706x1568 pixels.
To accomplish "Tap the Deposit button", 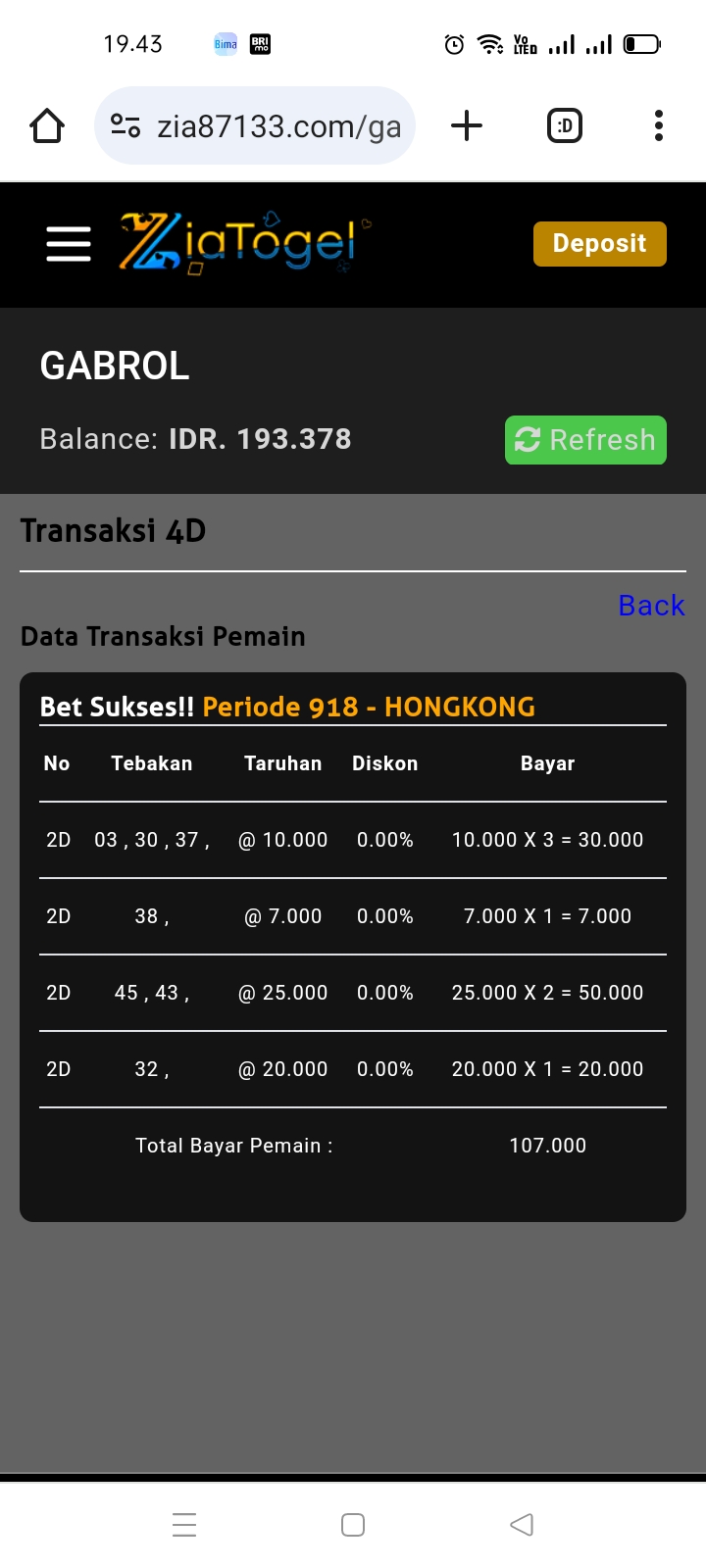I will pyautogui.click(x=599, y=244).
